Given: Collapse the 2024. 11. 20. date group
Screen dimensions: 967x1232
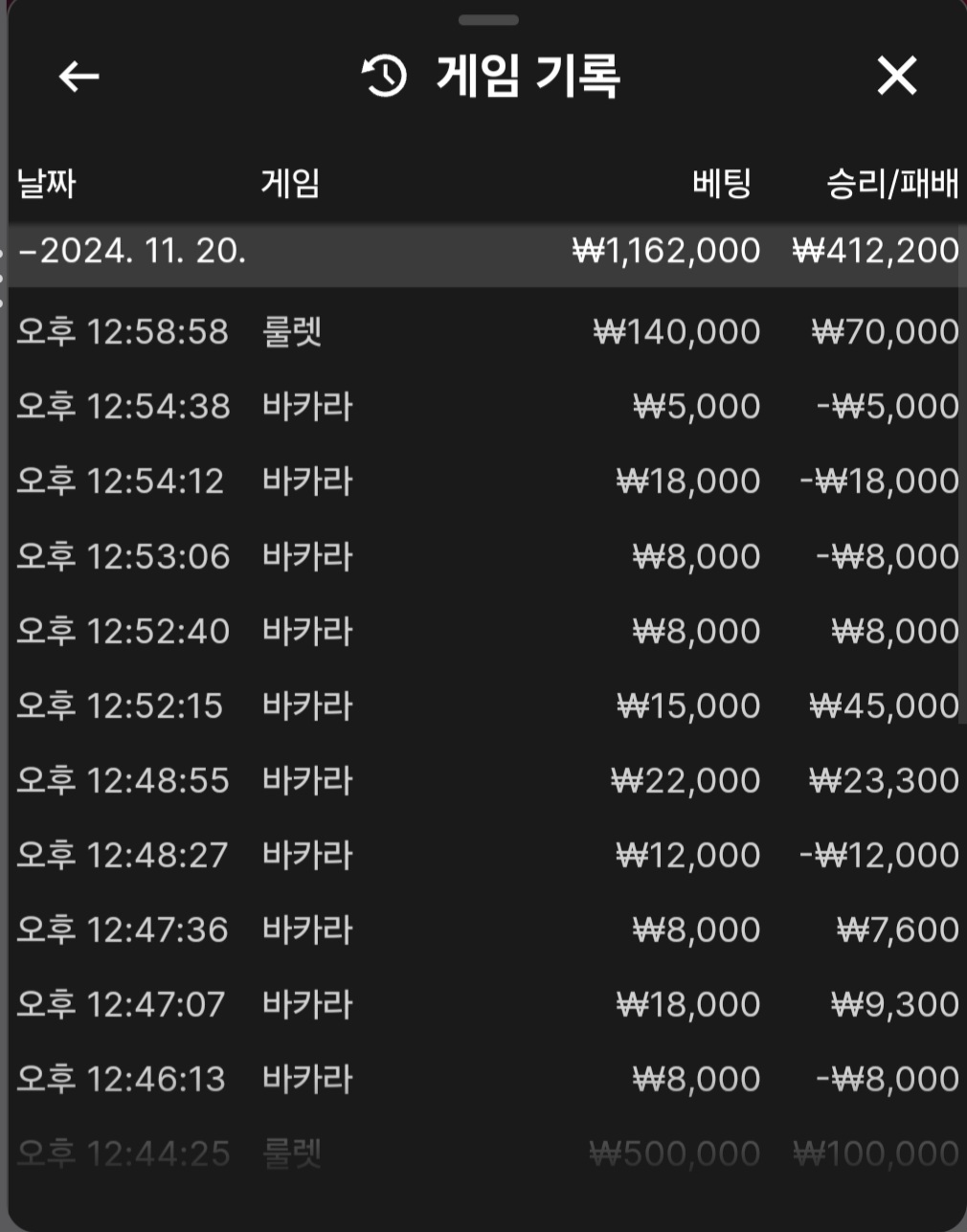Looking at the screenshot, I should [132, 252].
